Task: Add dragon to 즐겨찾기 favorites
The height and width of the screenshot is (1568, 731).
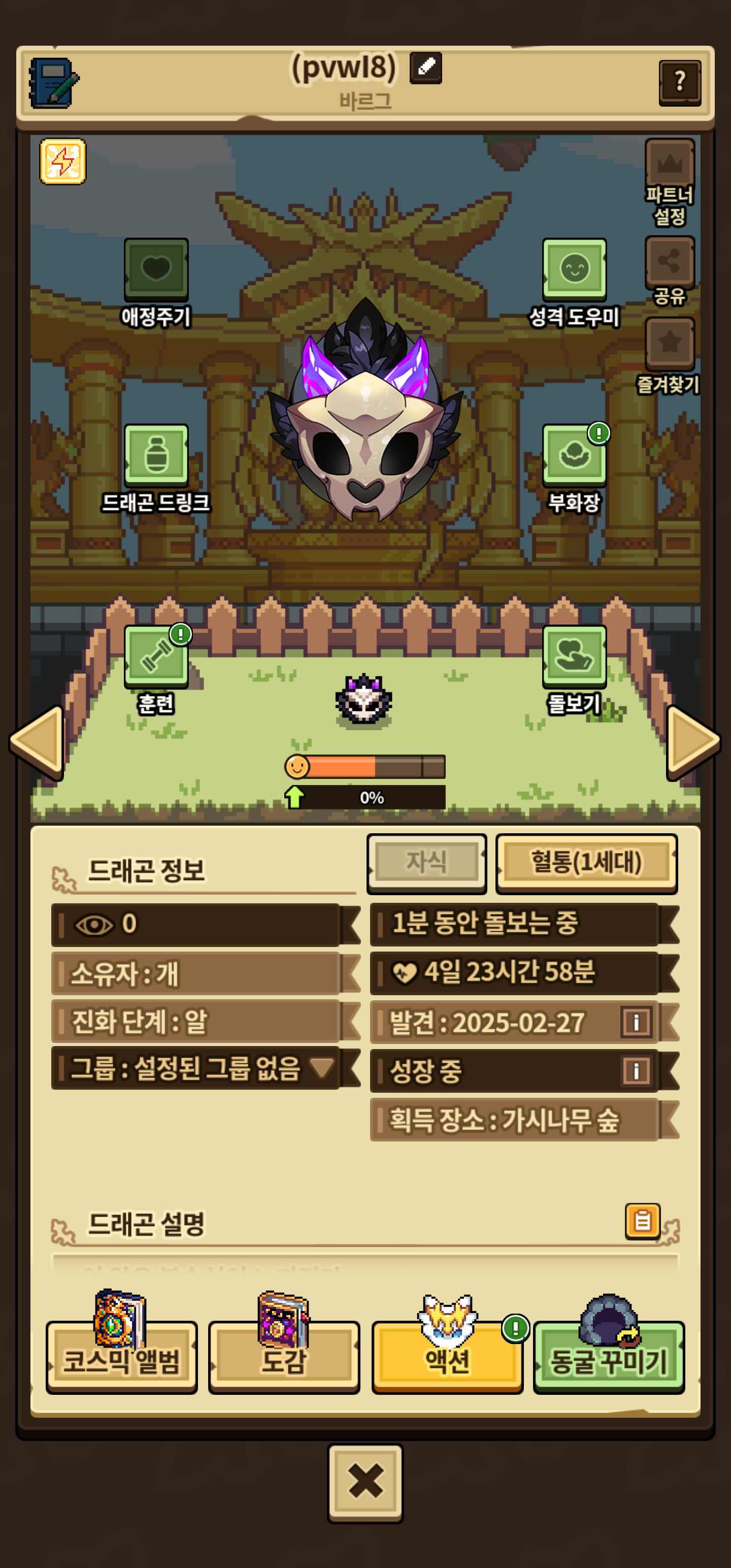Action: (669, 356)
